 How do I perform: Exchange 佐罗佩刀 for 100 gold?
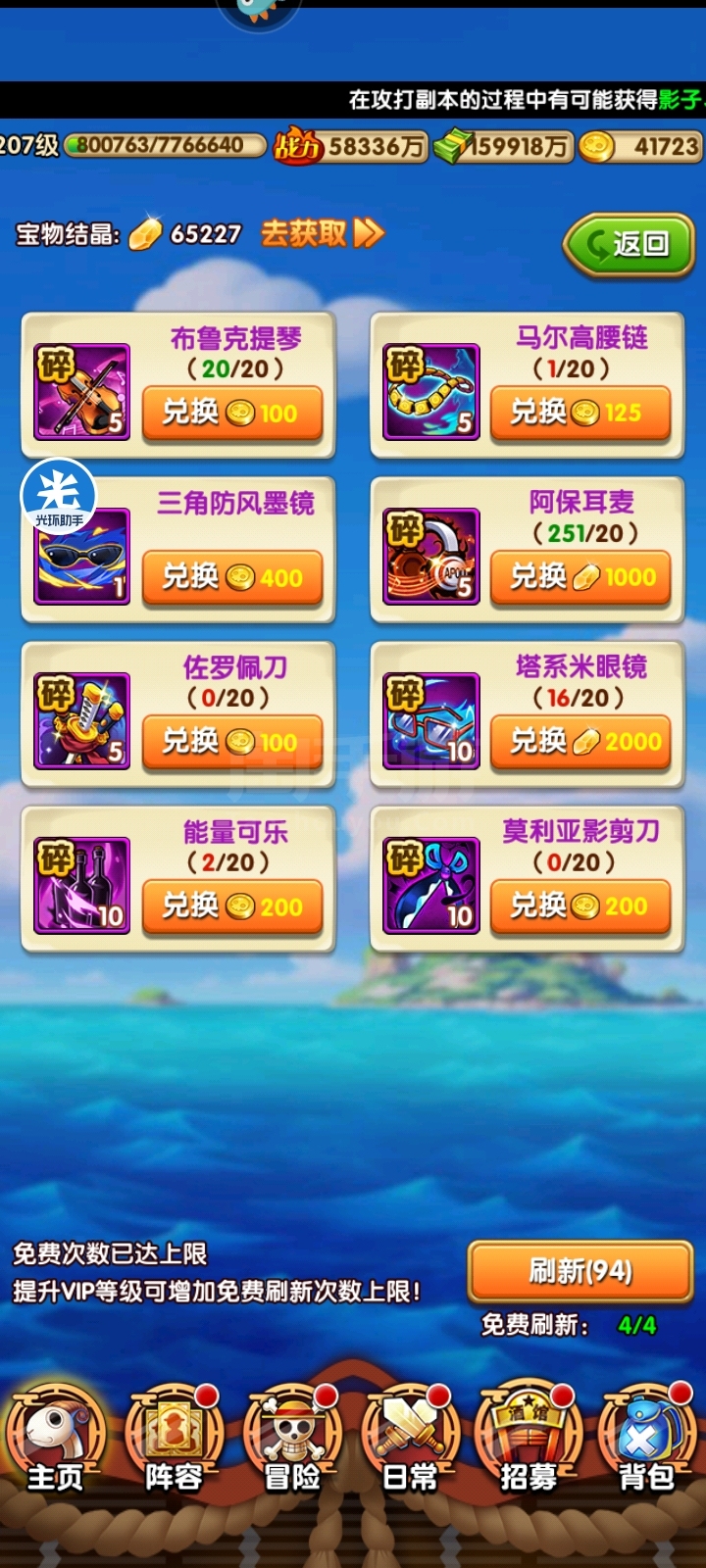(x=232, y=742)
